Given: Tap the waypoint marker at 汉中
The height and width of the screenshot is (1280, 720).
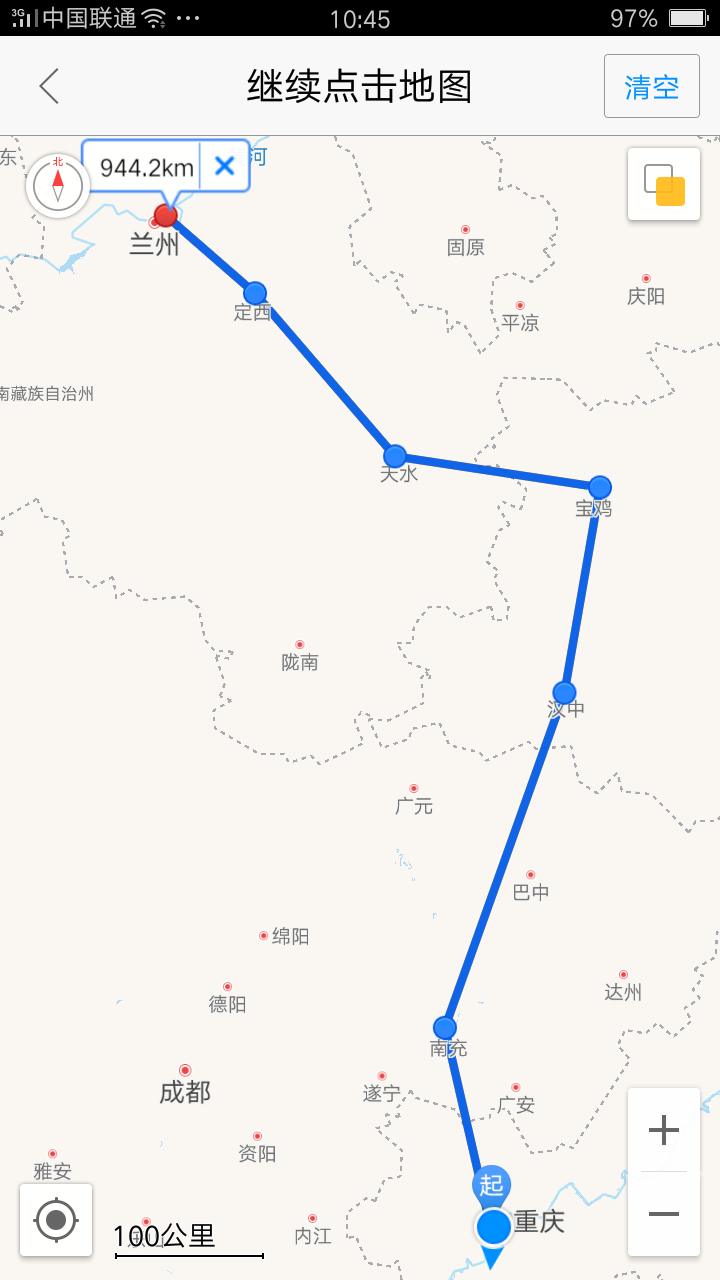Looking at the screenshot, I should tap(563, 690).
